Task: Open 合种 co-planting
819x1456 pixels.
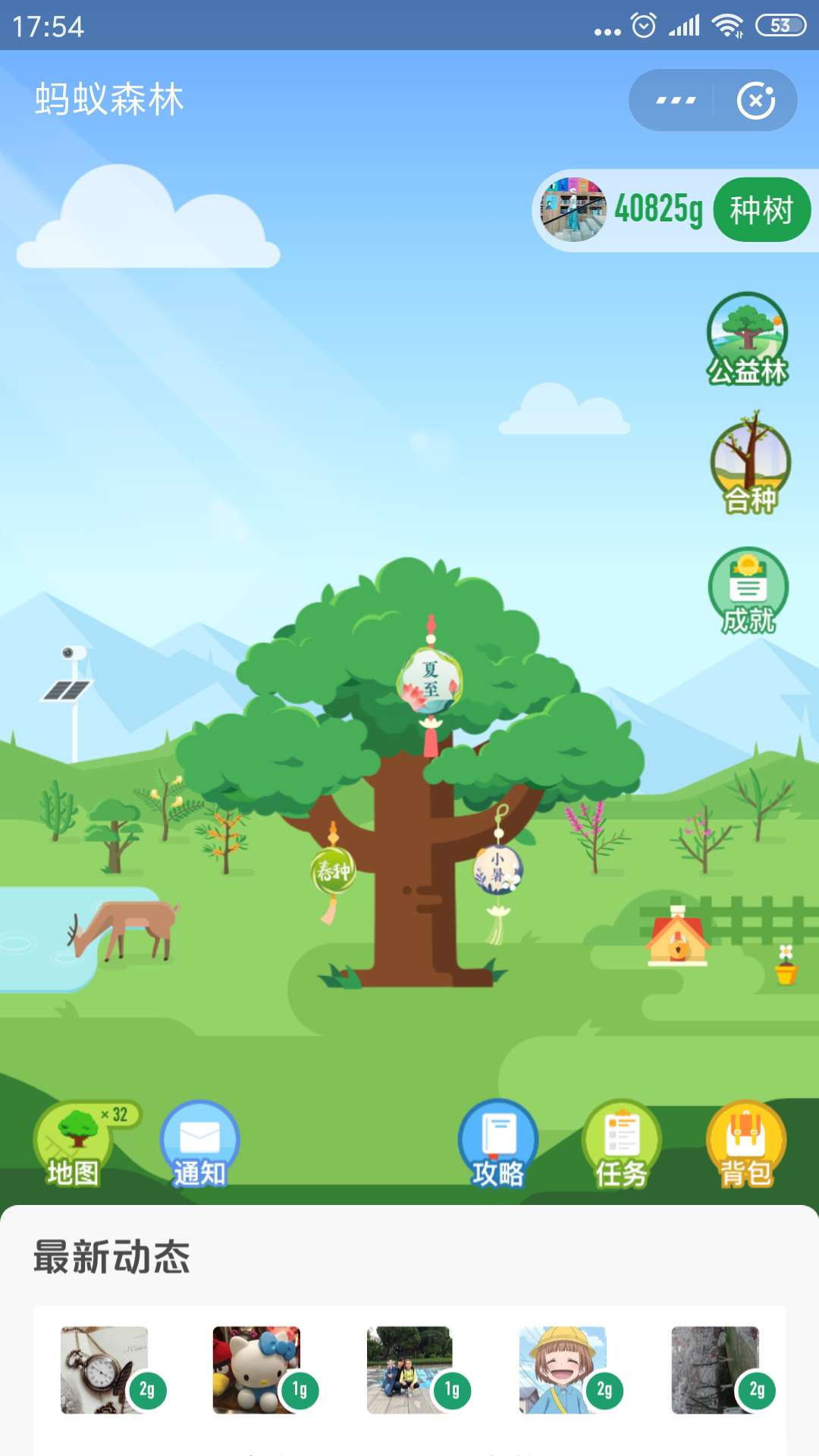Action: (750, 466)
